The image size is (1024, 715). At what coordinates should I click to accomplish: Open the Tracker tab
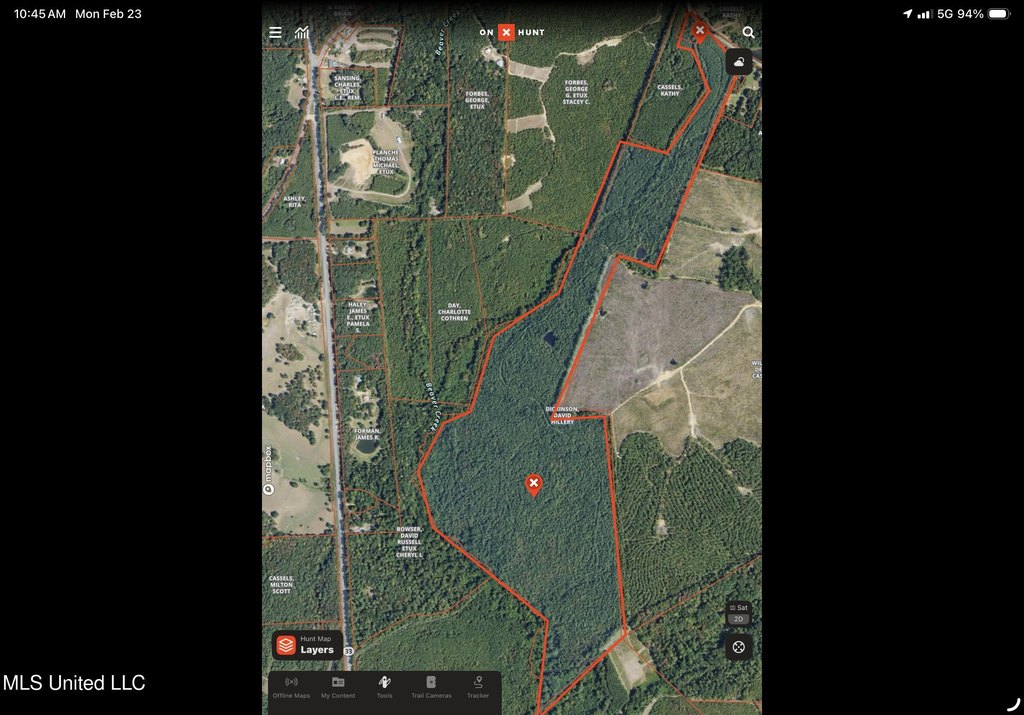click(x=478, y=687)
